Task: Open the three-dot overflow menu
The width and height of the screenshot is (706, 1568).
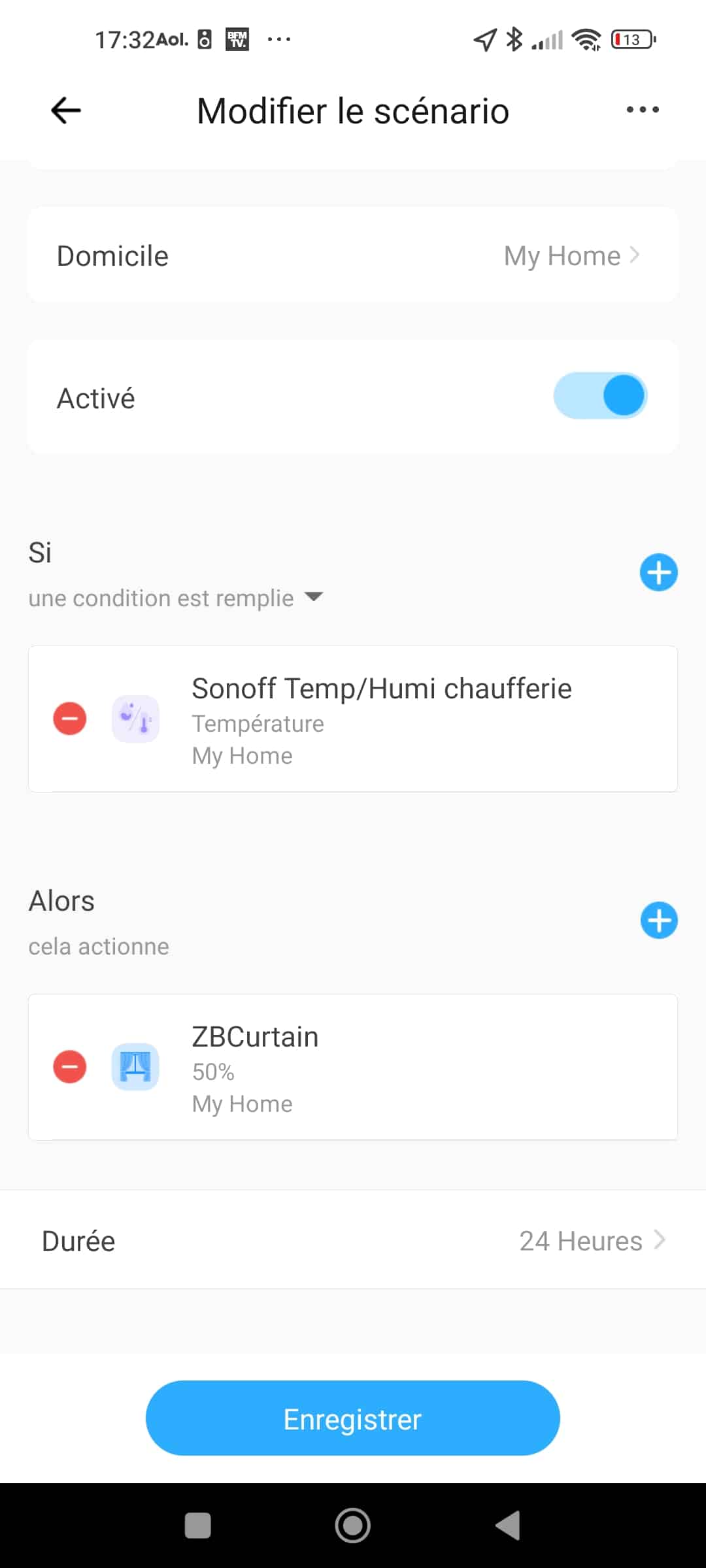Action: [643, 110]
